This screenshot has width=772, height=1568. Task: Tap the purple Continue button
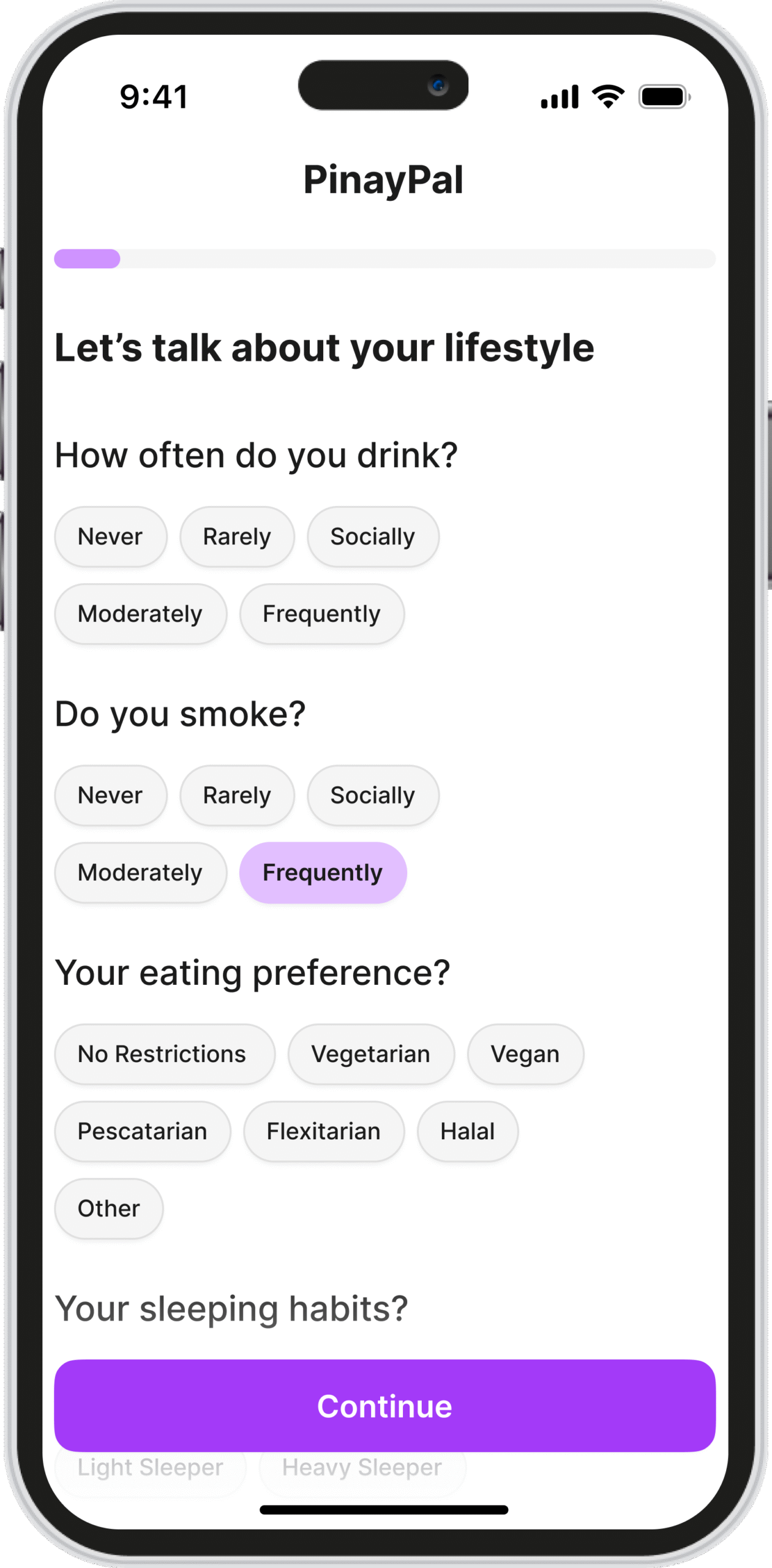[x=384, y=1405]
